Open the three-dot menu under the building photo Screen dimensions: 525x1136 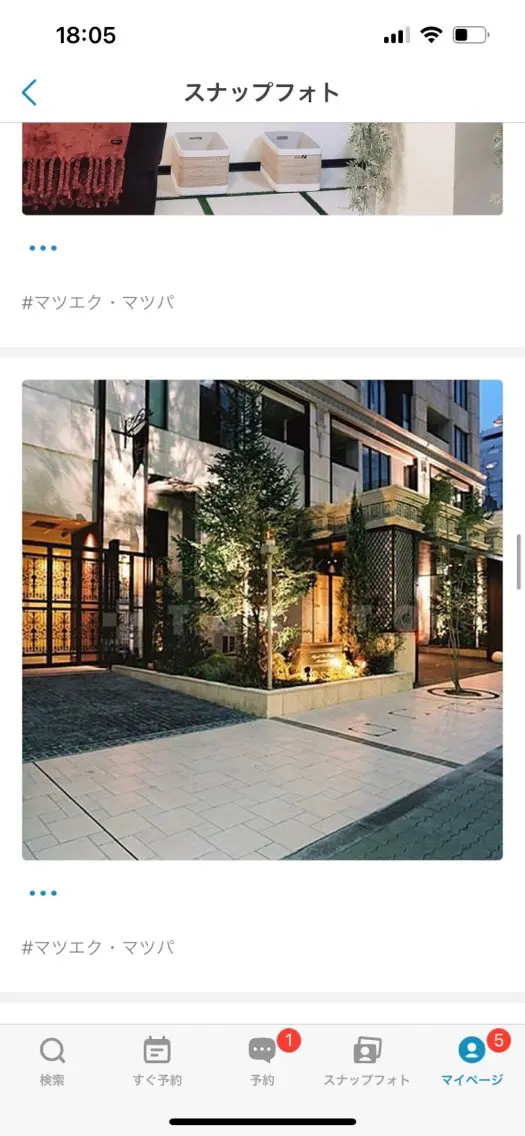point(43,893)
